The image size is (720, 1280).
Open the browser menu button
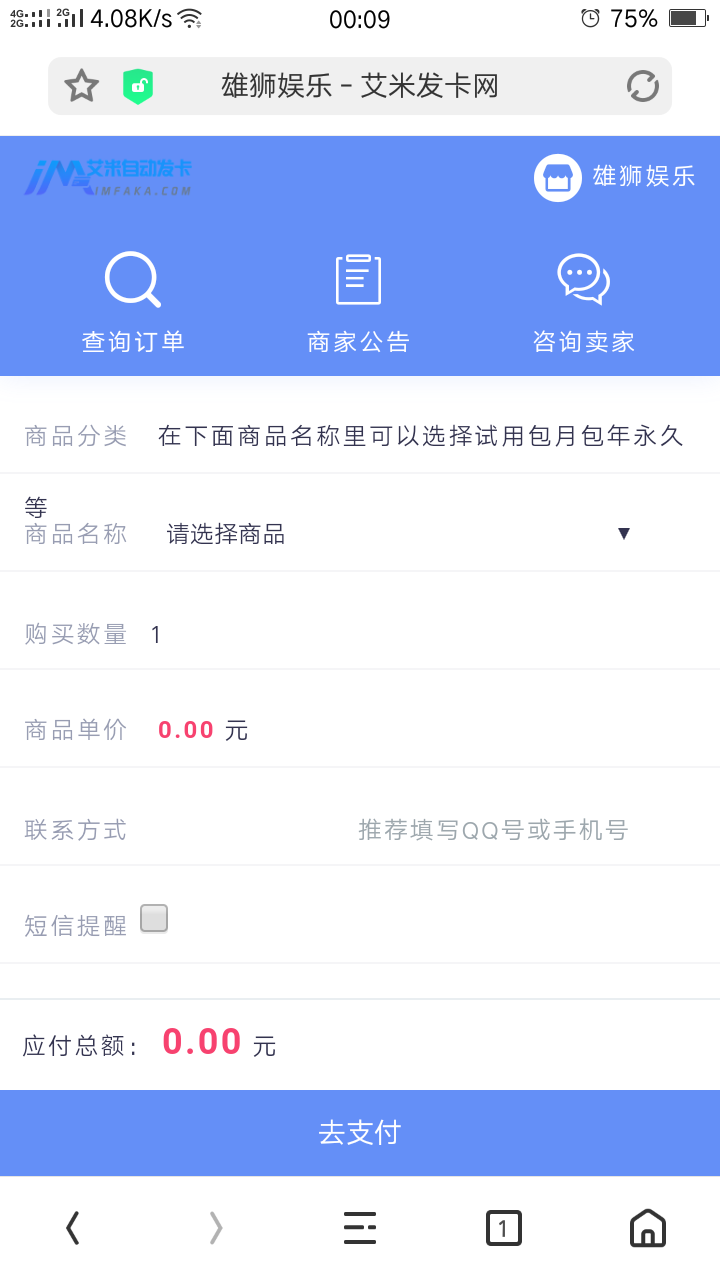[360, 1227]
